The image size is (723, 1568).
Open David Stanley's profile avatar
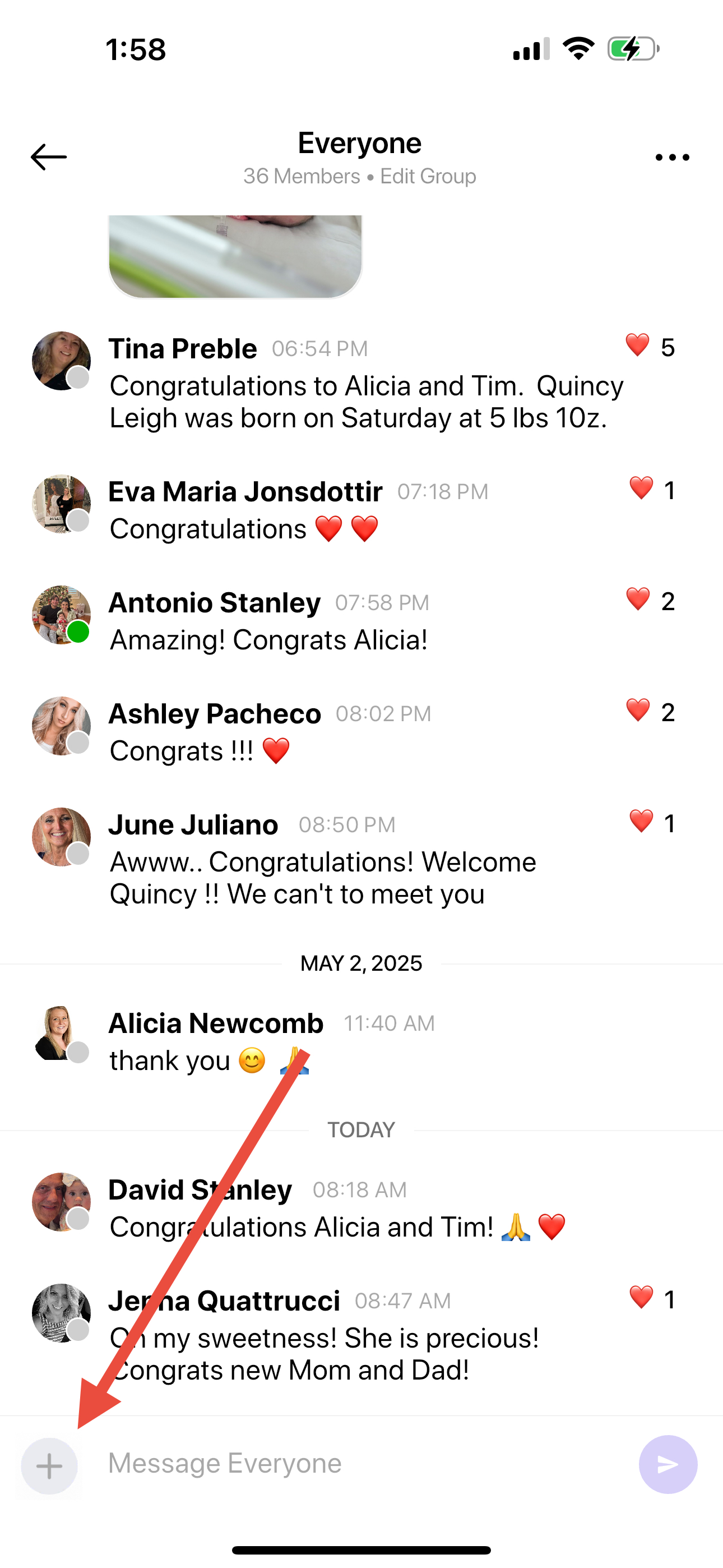pyautogui.click(x=61, y=1202)
